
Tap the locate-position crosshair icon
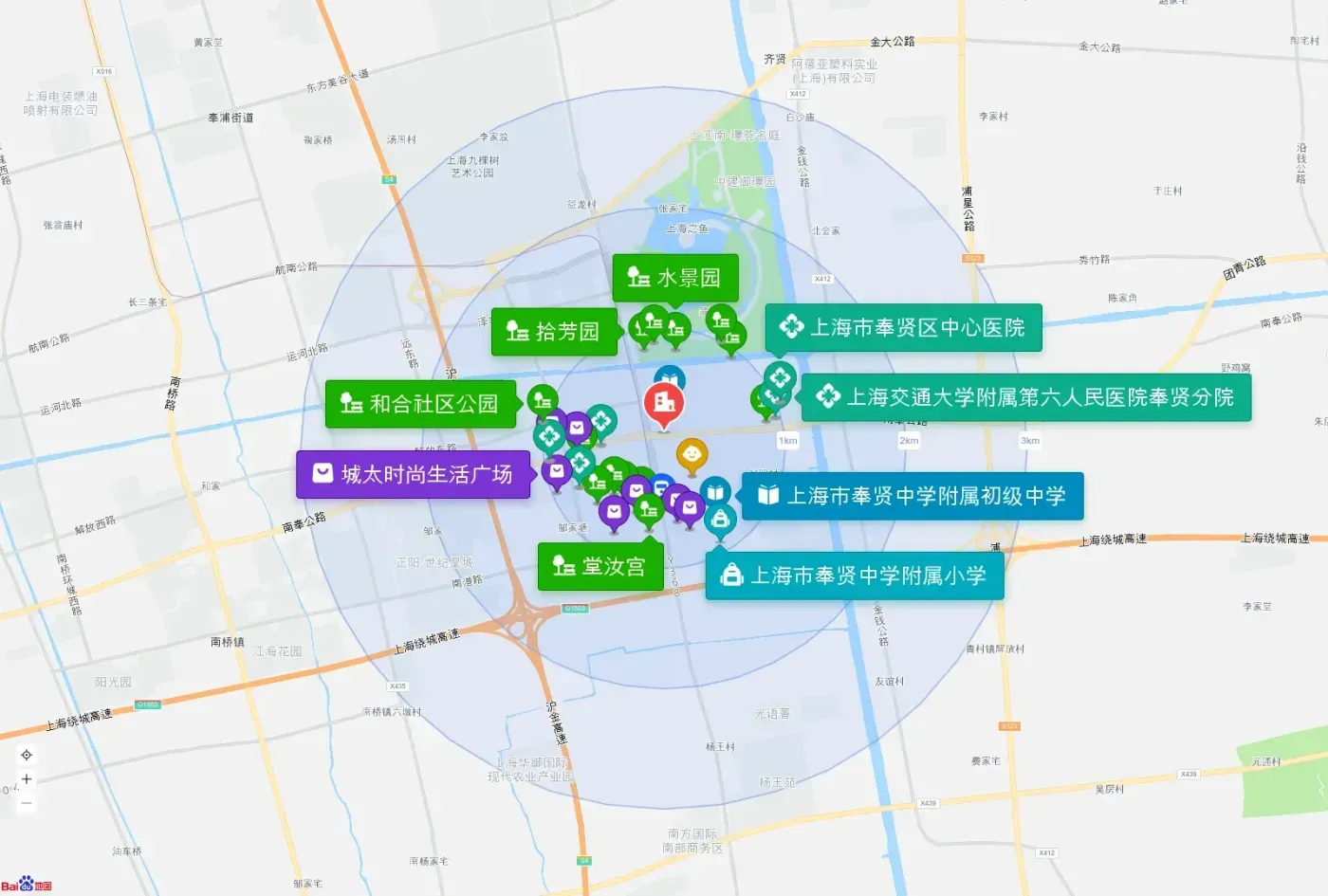click(x=27, y=755)
